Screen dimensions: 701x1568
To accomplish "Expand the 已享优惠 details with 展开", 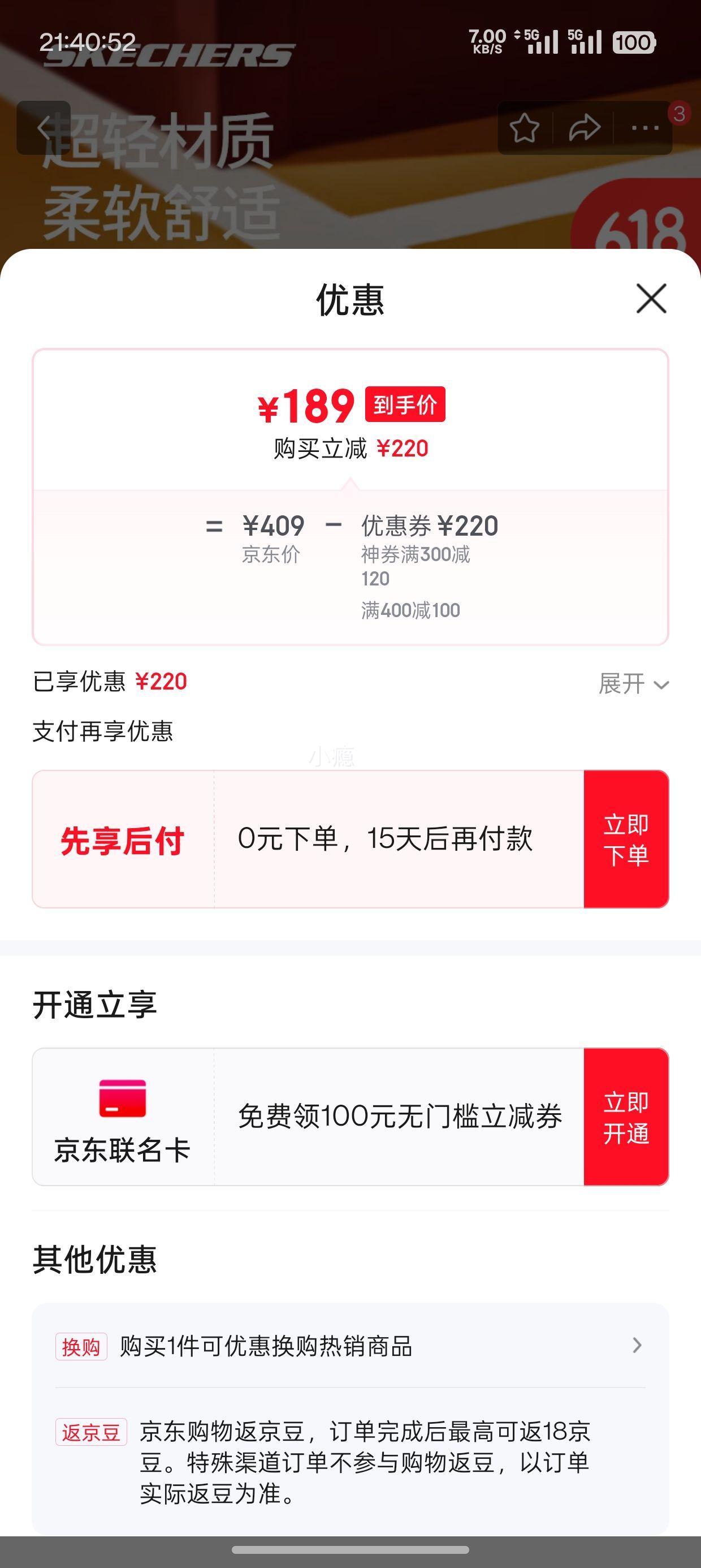I will 634,683.
